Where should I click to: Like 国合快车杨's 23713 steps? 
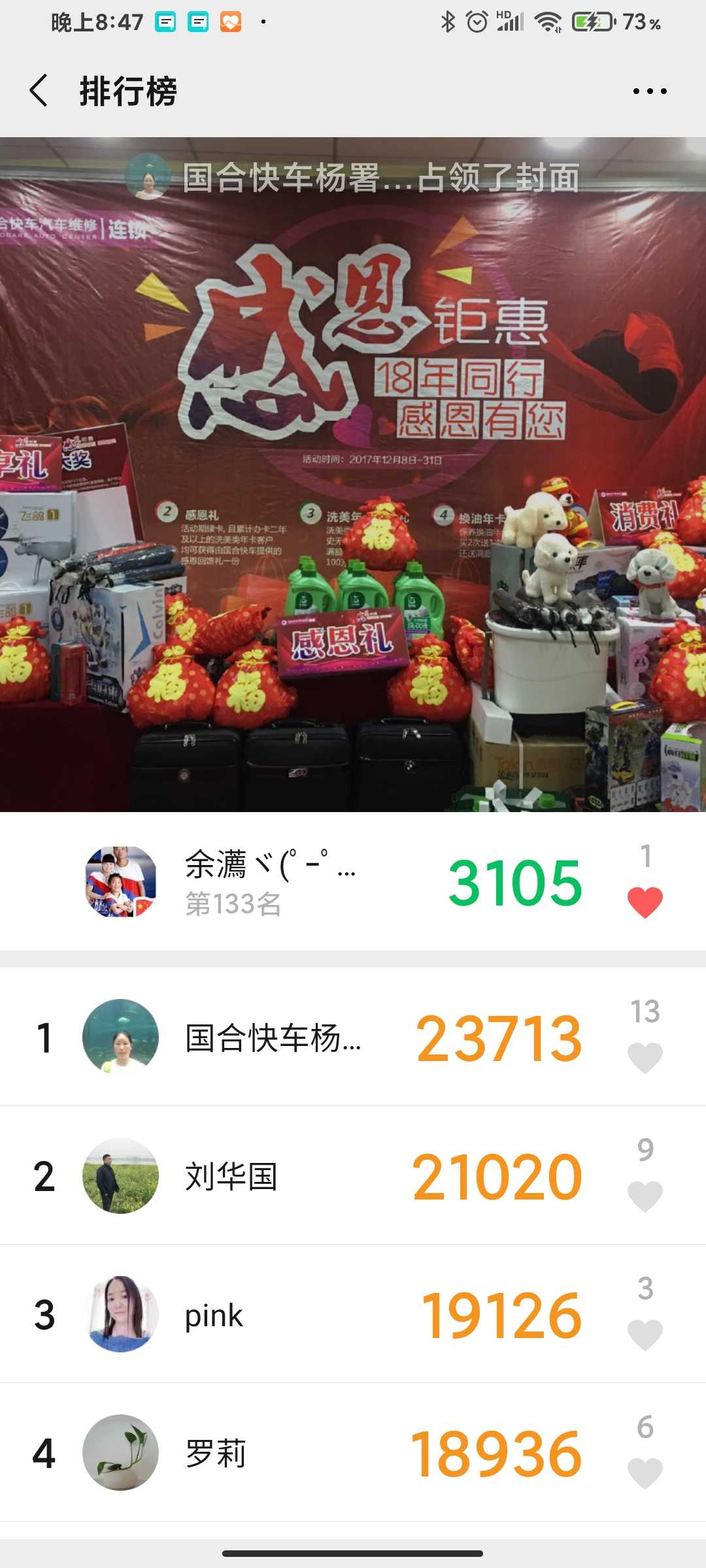point(645,1058)
